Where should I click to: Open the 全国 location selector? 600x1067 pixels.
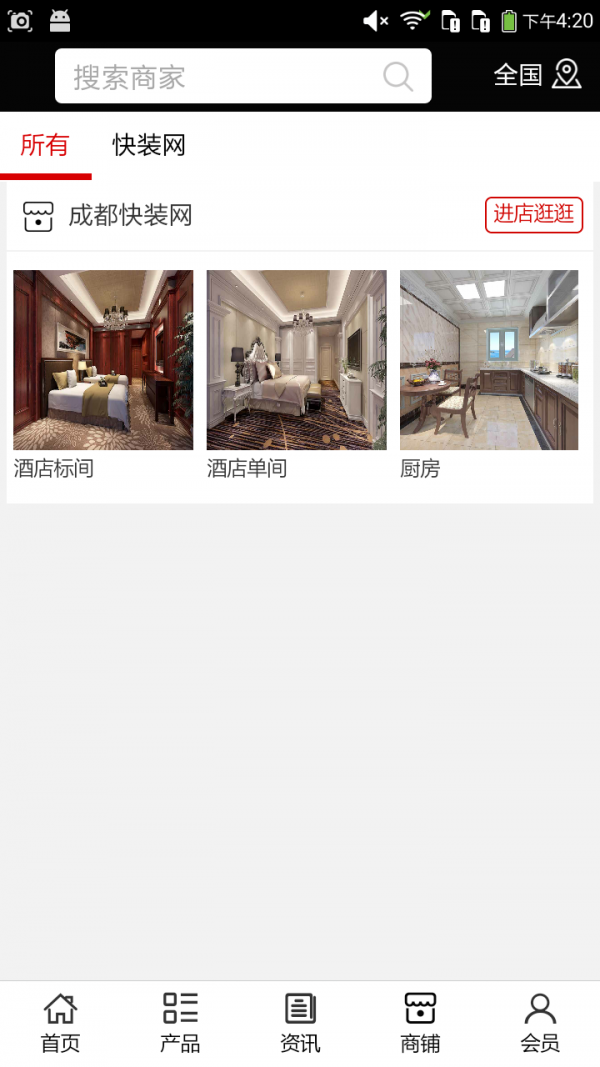coord(537,75)
